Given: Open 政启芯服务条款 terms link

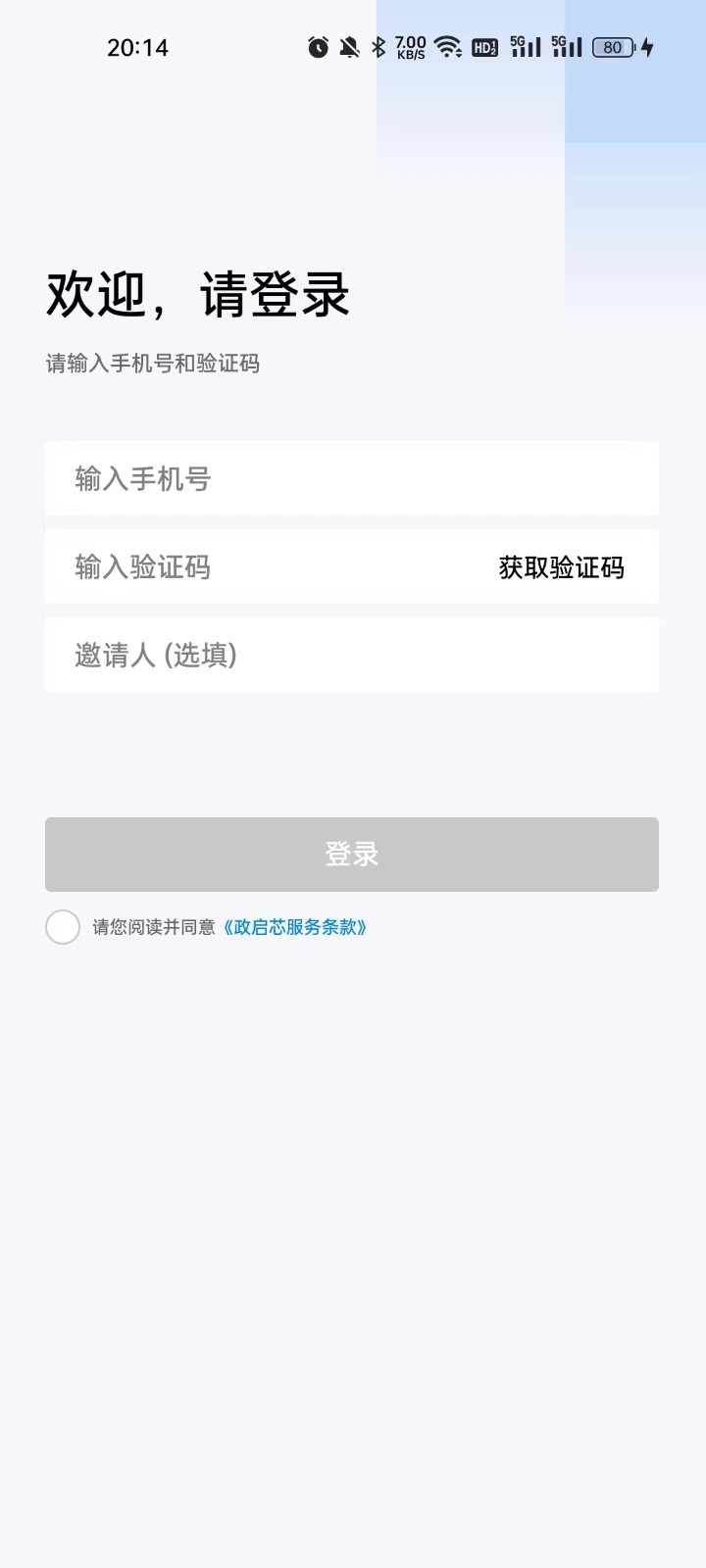Looking at the screenshot, I should [295, 927].
